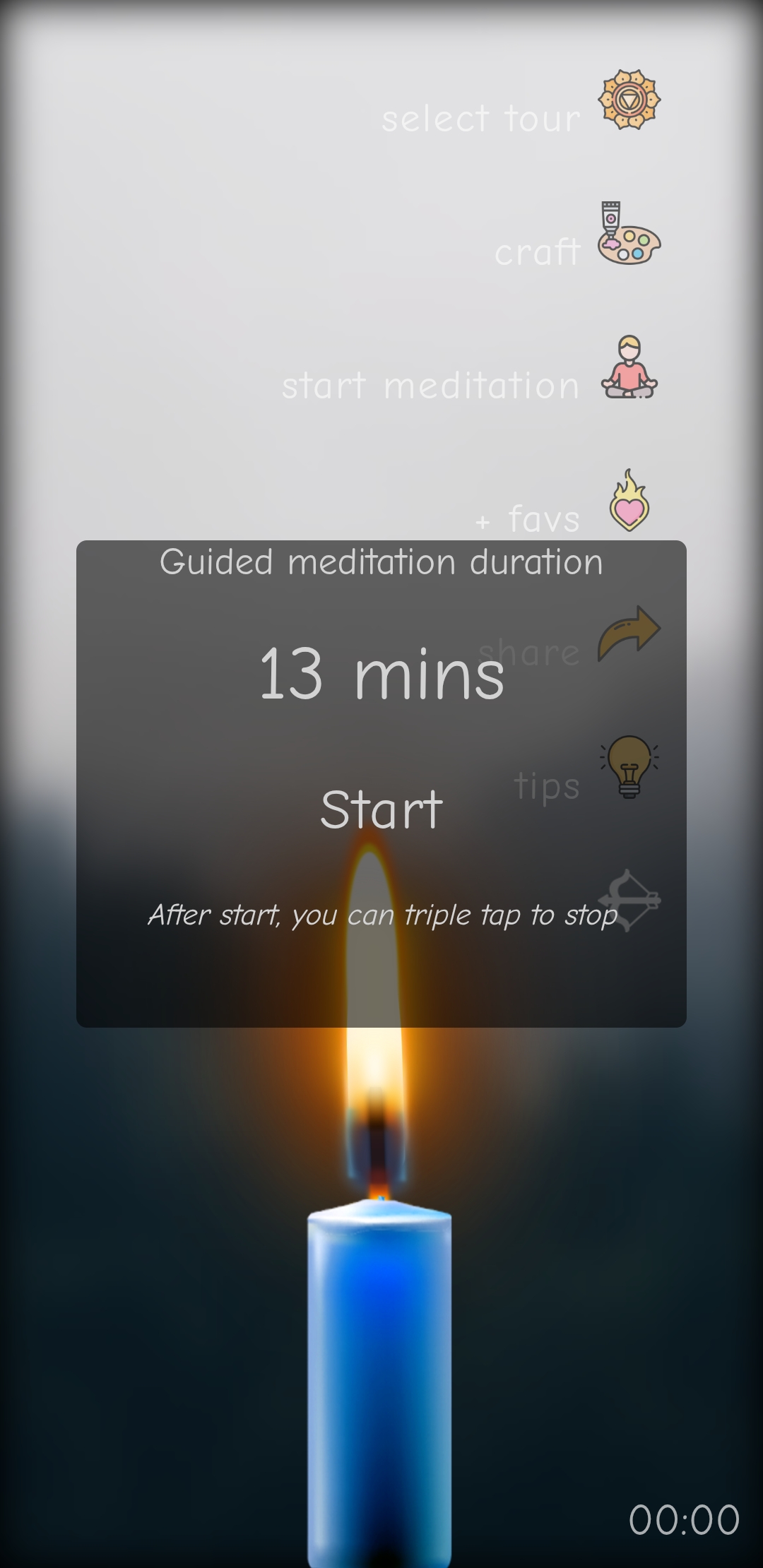Tap start meditation in the menu
The image size is (763, 1568).
(629, 367)
